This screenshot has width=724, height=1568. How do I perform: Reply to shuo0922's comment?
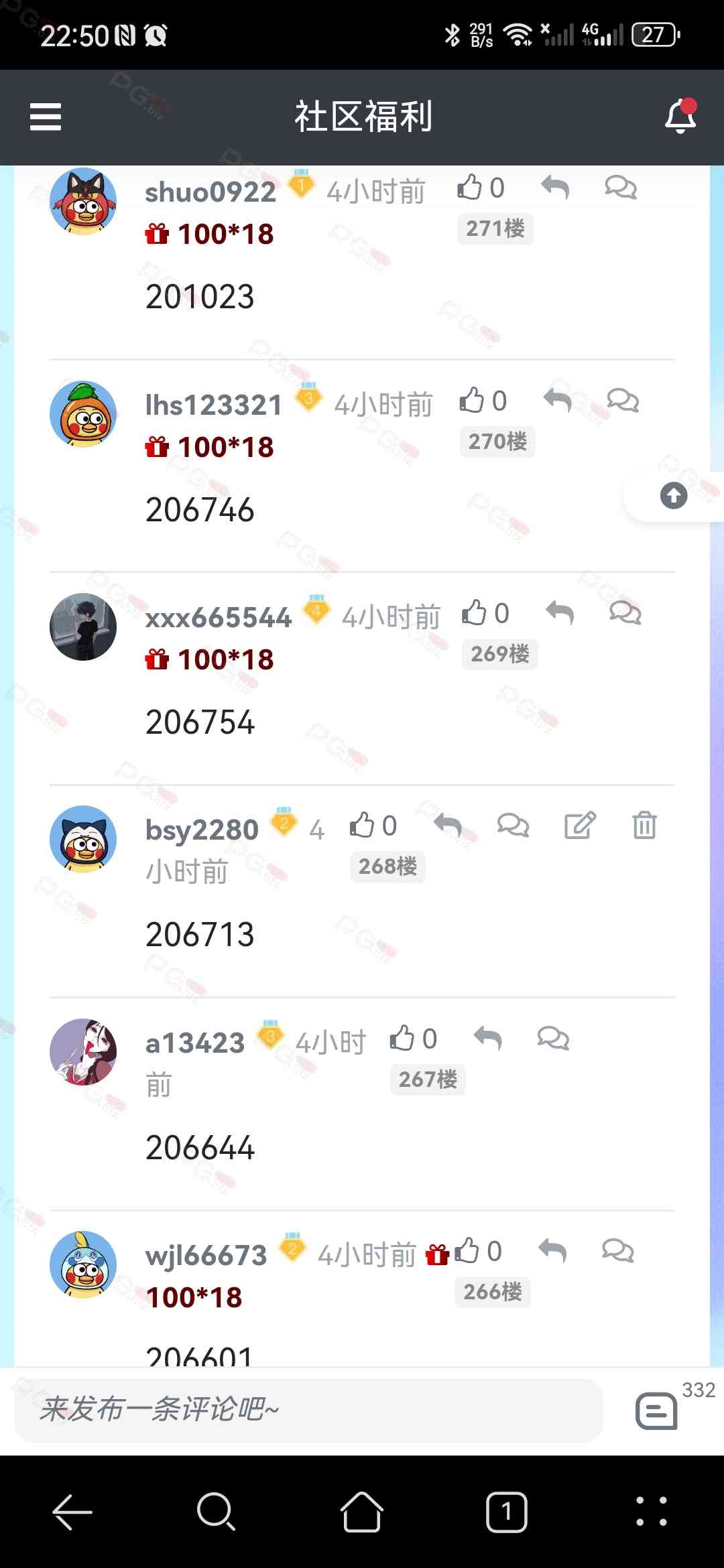pyautogui.click(x=555, y=188)
